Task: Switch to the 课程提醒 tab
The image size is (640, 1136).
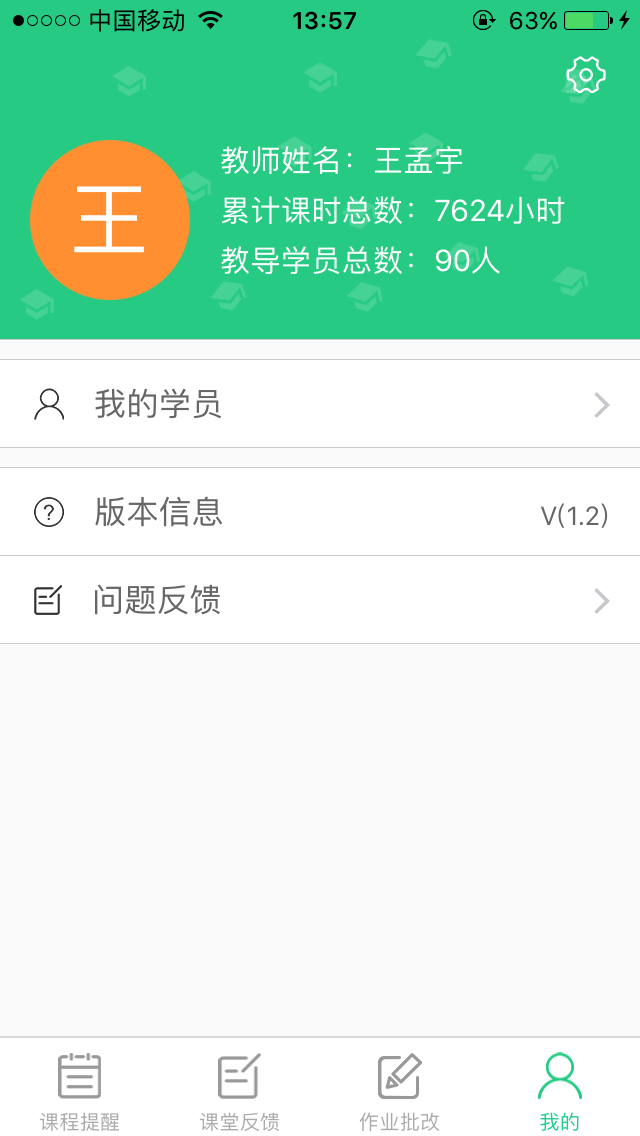Action: (x=80, y=1090)
